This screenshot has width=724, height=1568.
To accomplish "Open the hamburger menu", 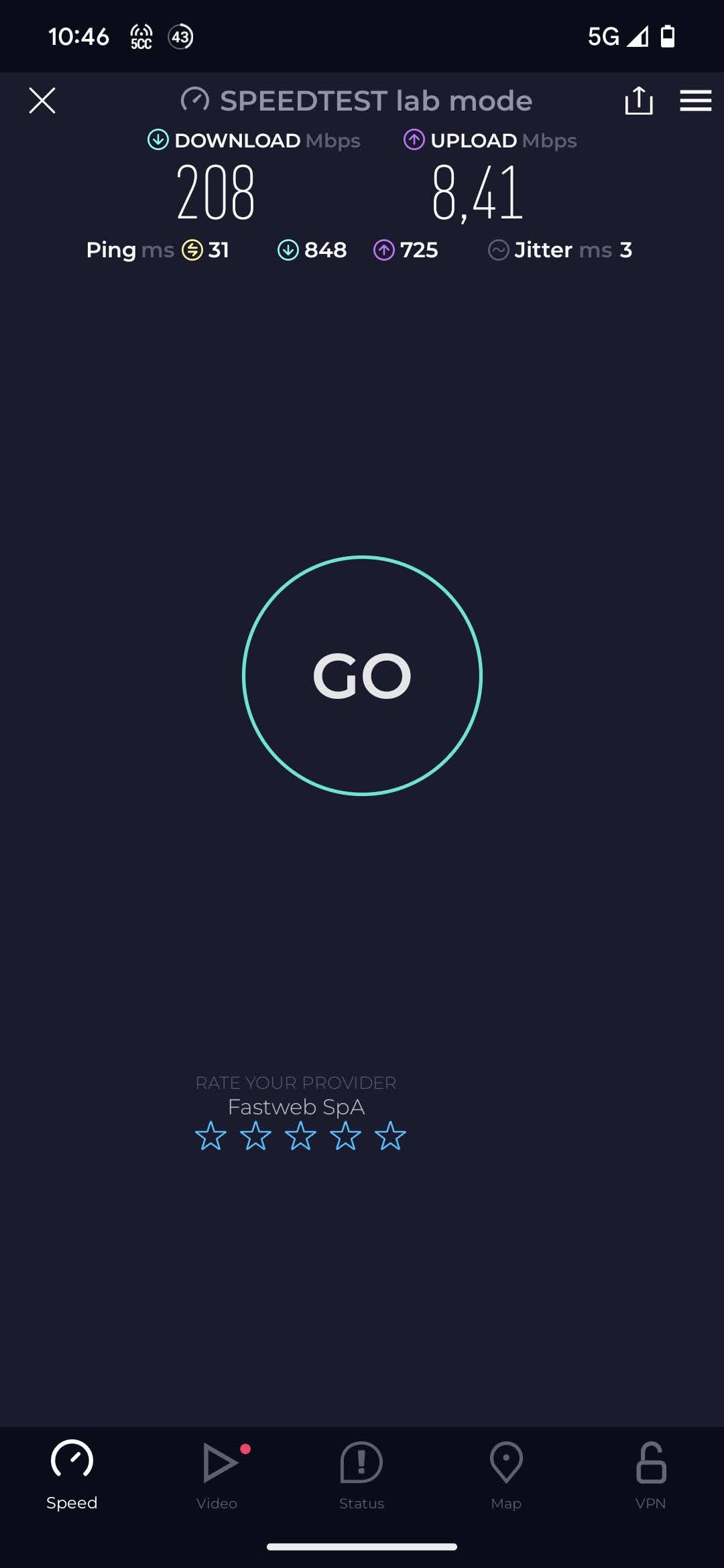I will tap(695, 101).
